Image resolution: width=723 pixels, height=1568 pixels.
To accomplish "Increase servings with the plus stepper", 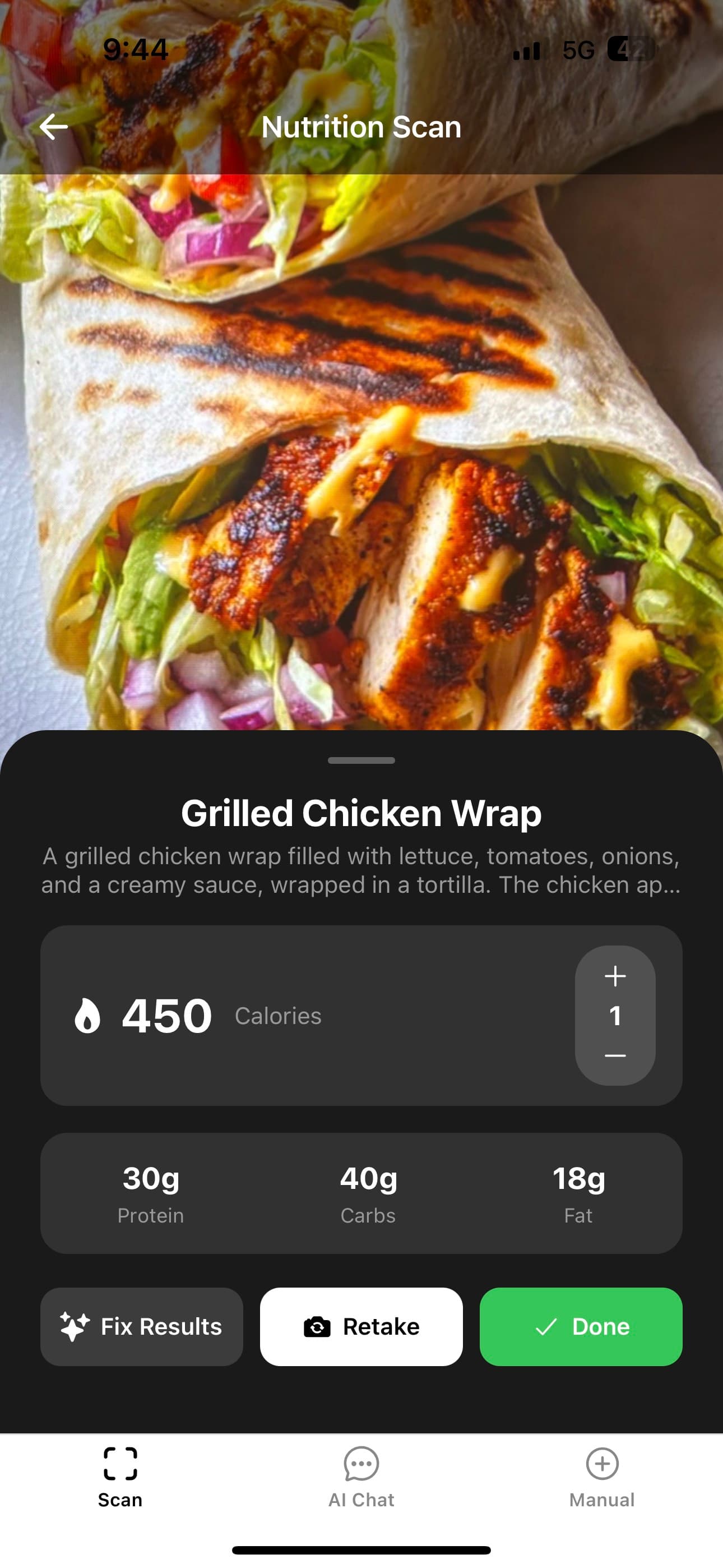I will [x=616, y=975].
